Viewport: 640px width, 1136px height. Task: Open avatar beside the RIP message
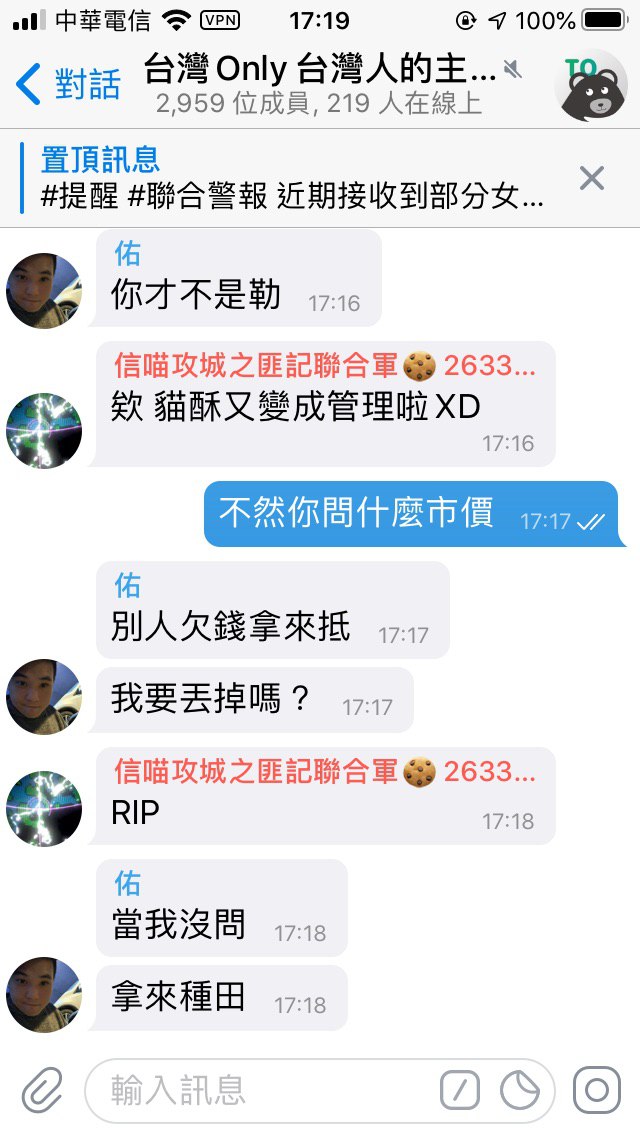coord(43,808)
